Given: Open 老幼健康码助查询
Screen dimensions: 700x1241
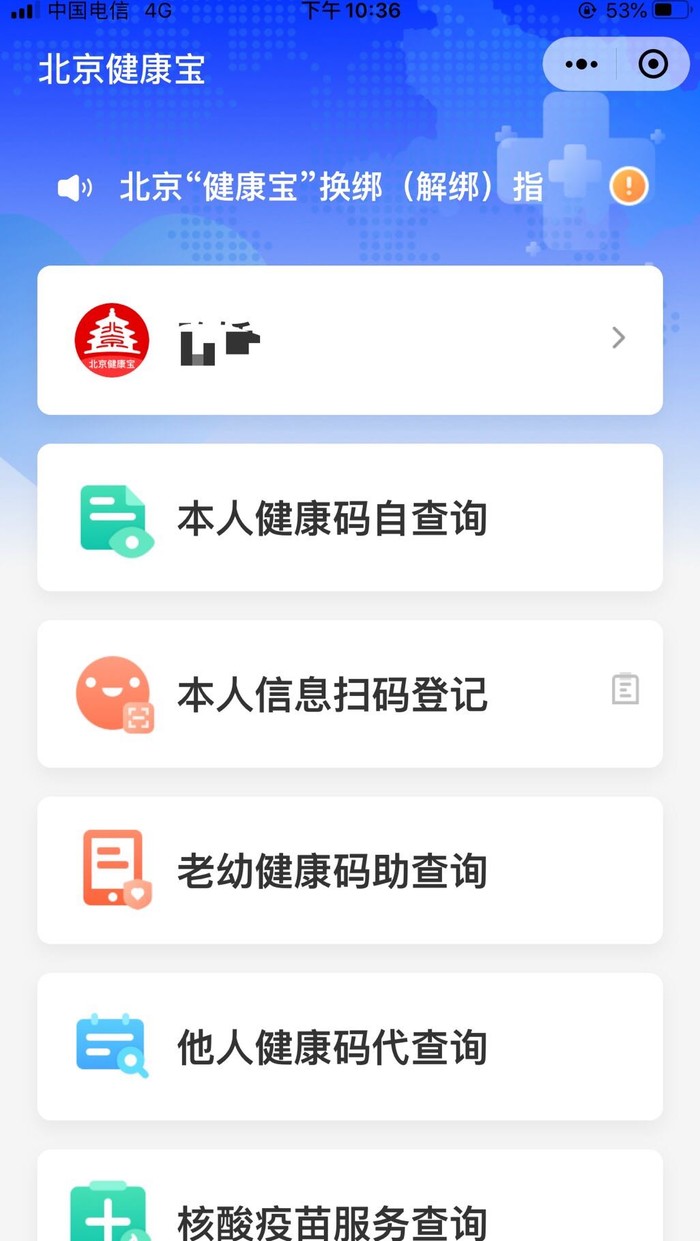Looking at the screenshot, I should click(349, 871).
